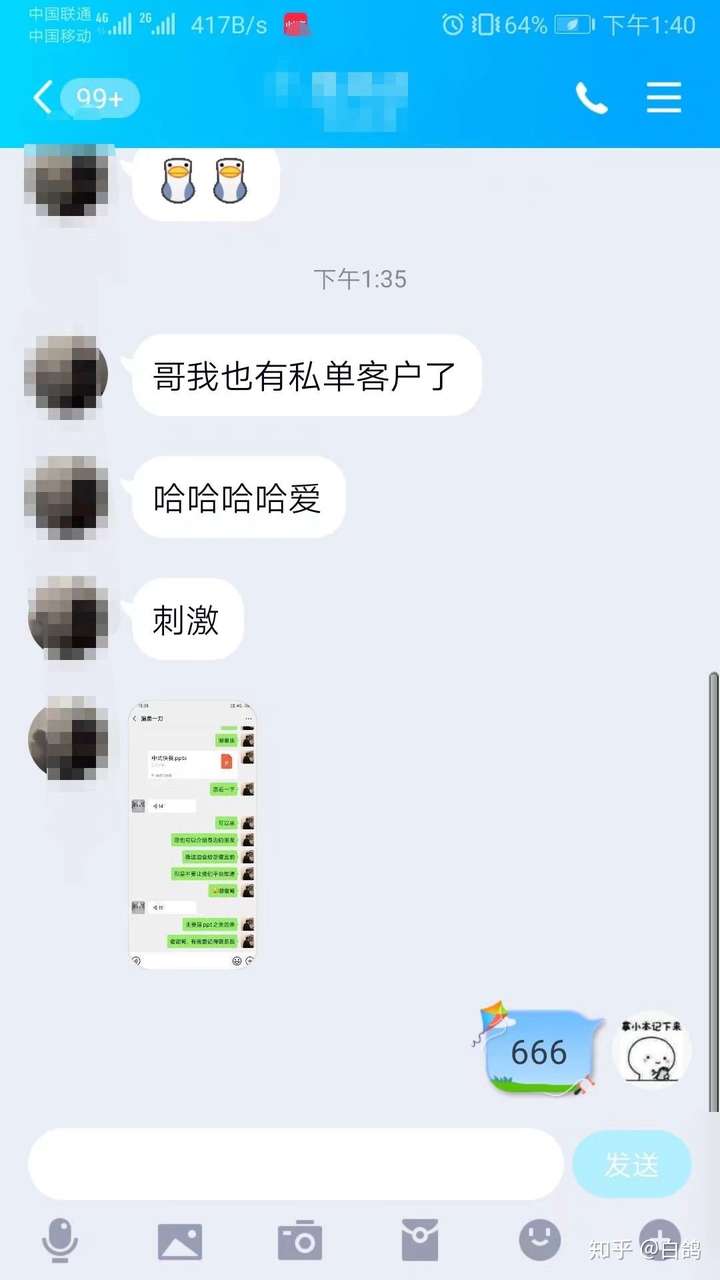Open the emoji sticker panel
Viewport: 720px width, 1280px height.
tap(540, 1241)
